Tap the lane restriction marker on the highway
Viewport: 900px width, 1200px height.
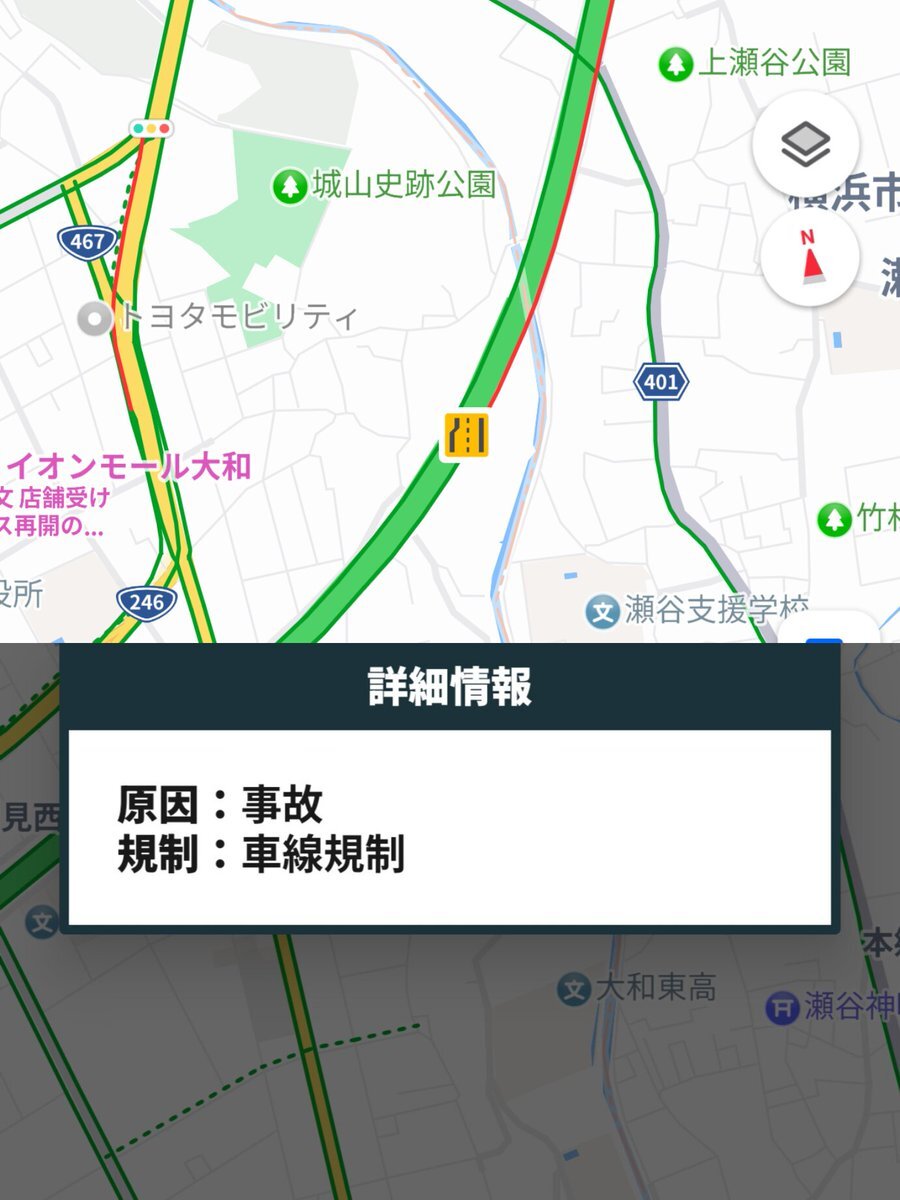click(x=467, y=435)
